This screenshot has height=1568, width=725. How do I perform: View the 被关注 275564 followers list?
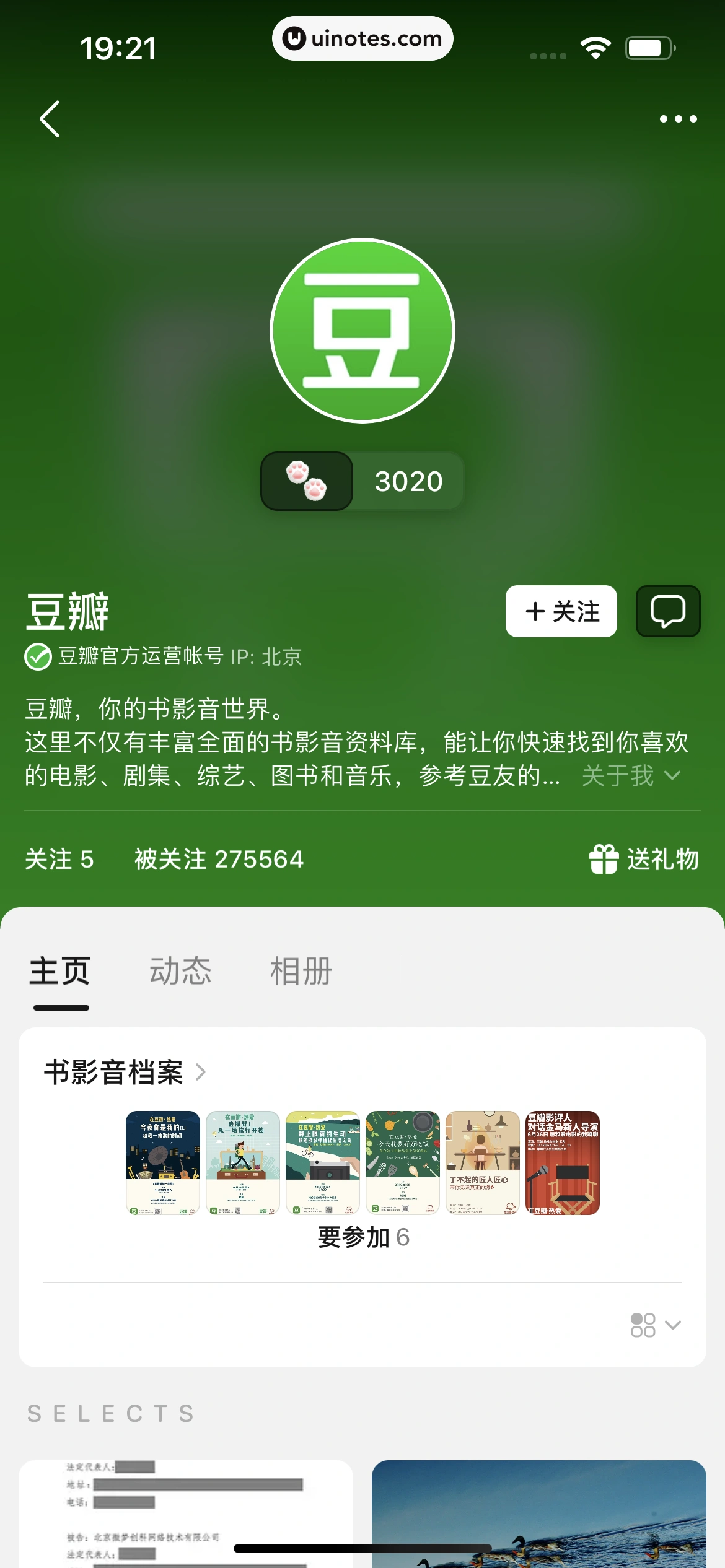pyautogui.click(x=219, y=859)
